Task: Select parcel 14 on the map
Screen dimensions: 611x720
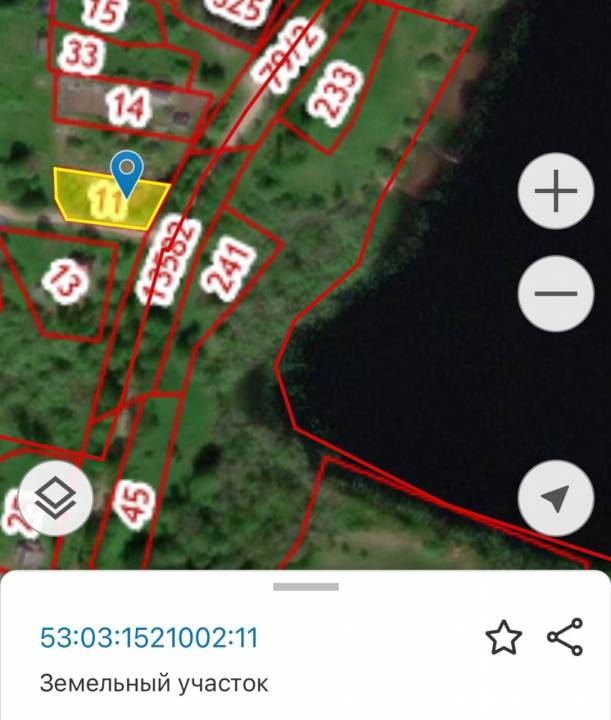Action: 128,106
